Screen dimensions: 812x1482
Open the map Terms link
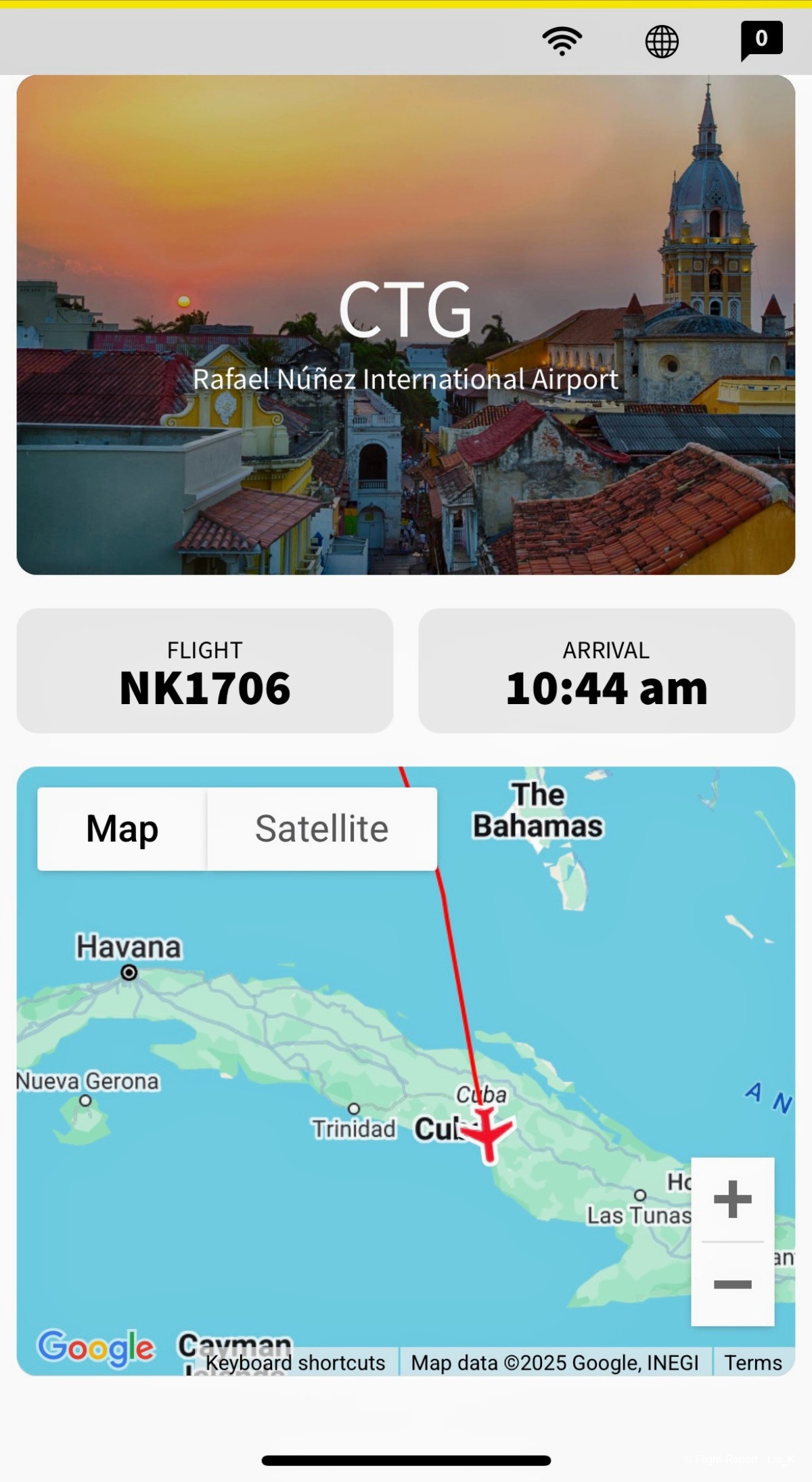752,1362
